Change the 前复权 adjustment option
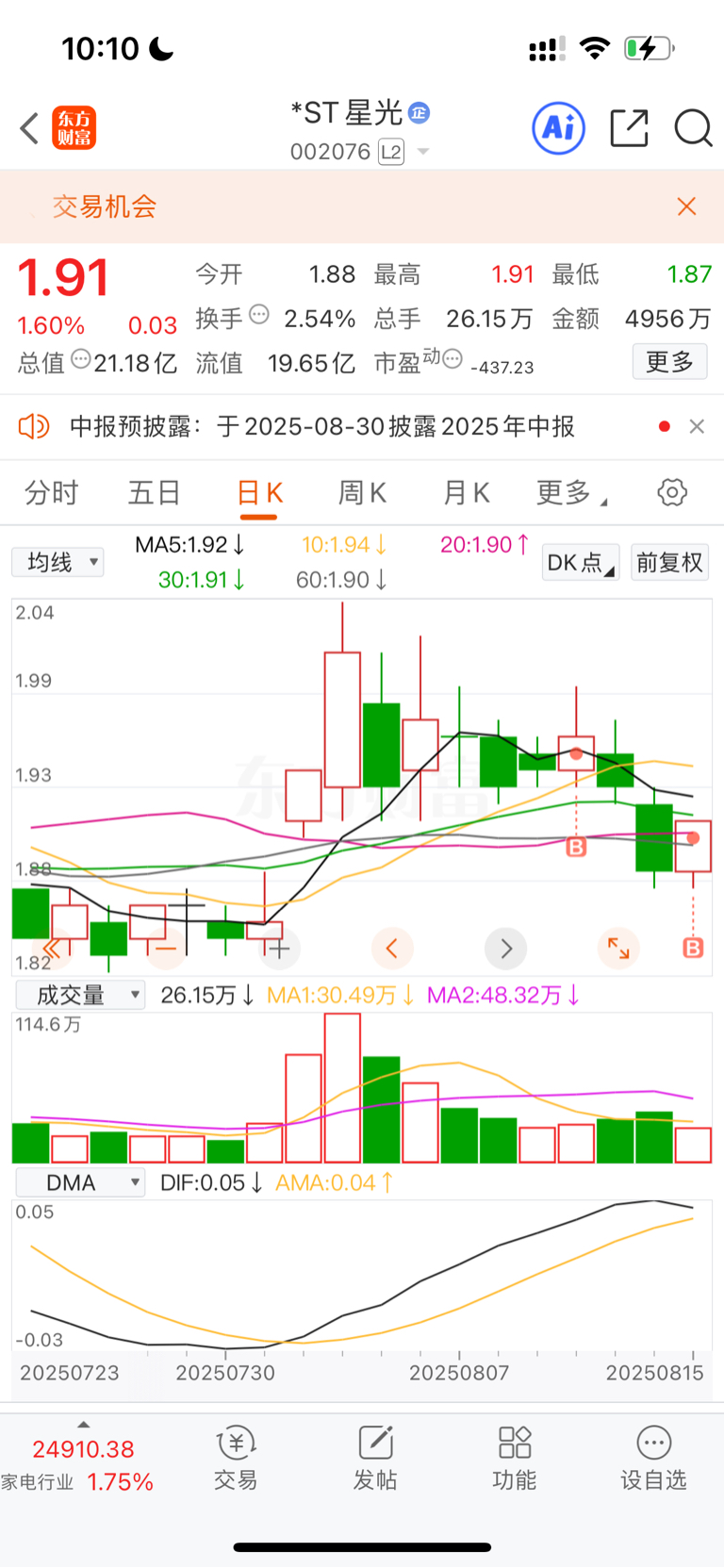 pyautogui.click(x=669, y=563)
